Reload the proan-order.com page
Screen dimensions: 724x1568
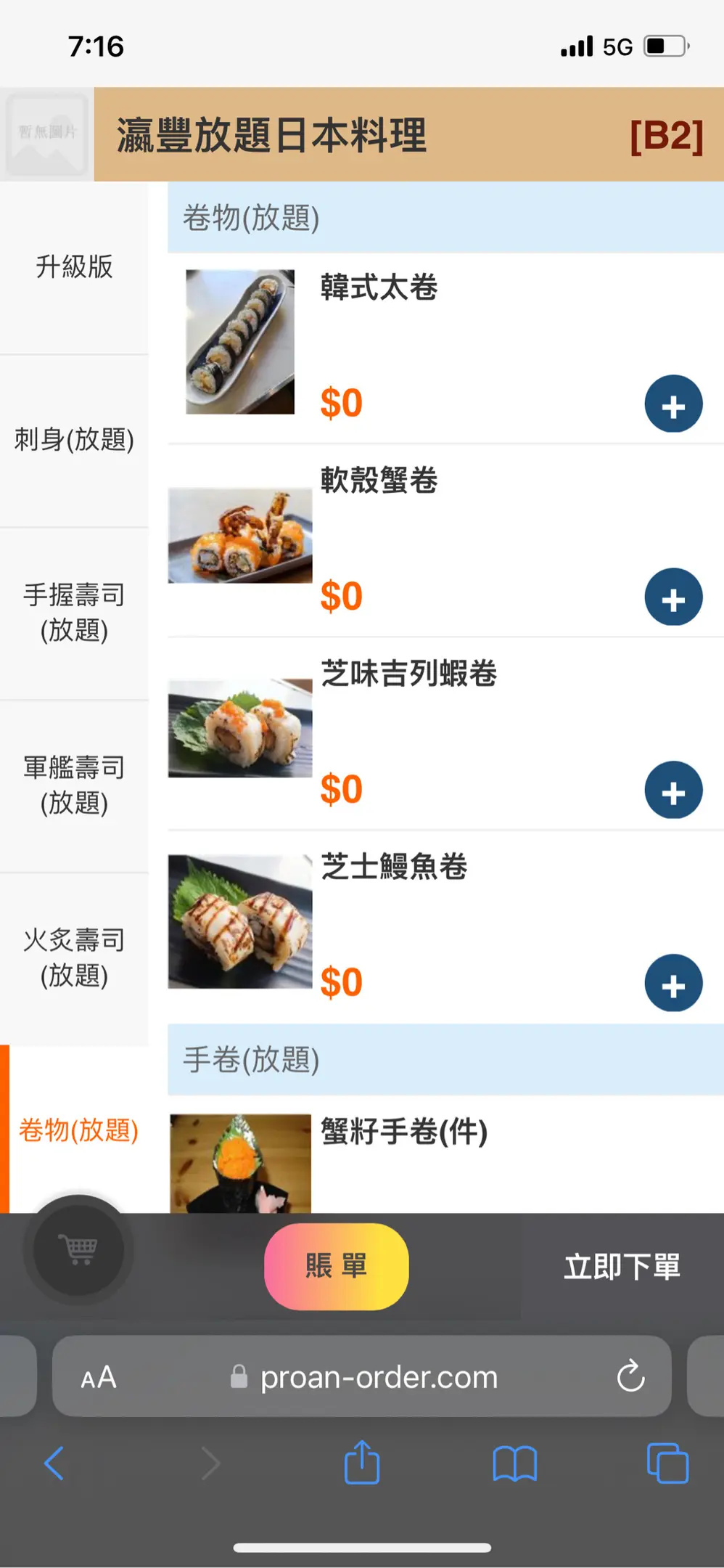(630, 1376)
